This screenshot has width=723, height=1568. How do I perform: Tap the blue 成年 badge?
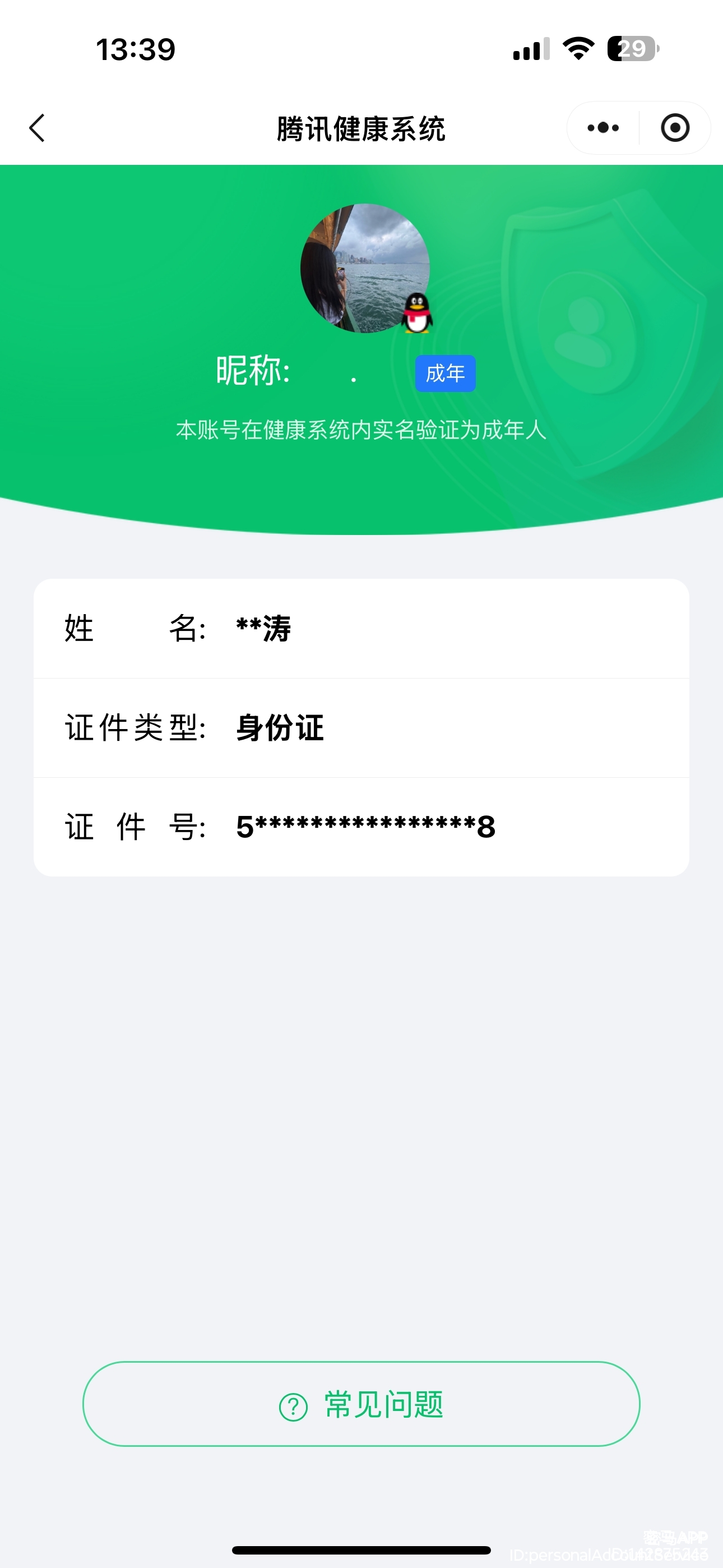point(445,373)
